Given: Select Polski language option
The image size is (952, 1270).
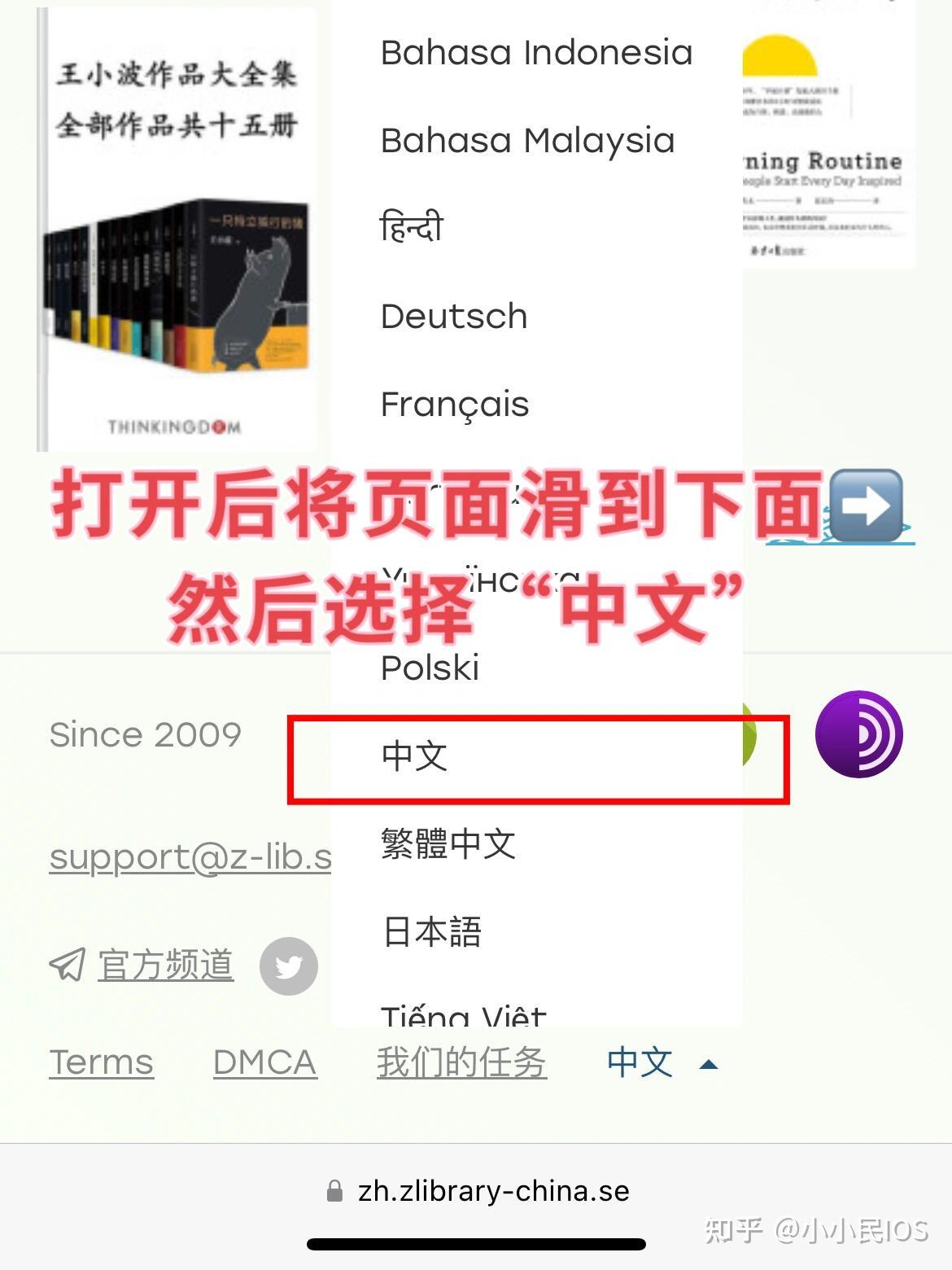Looking at the screenshot, I should pos(430,668).
